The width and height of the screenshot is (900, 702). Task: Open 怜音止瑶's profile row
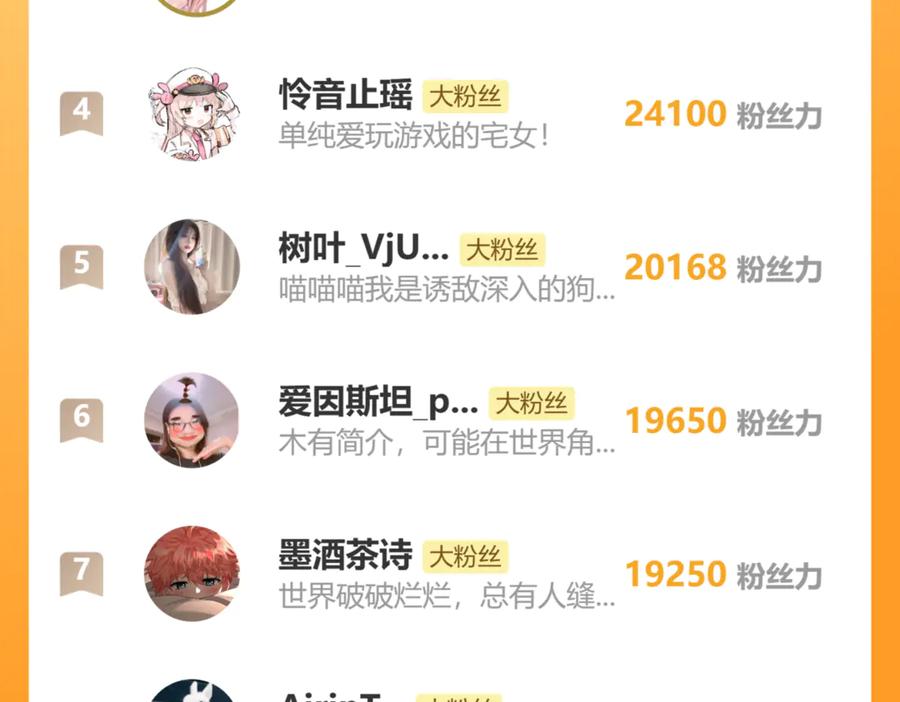[x=346, y=96]
